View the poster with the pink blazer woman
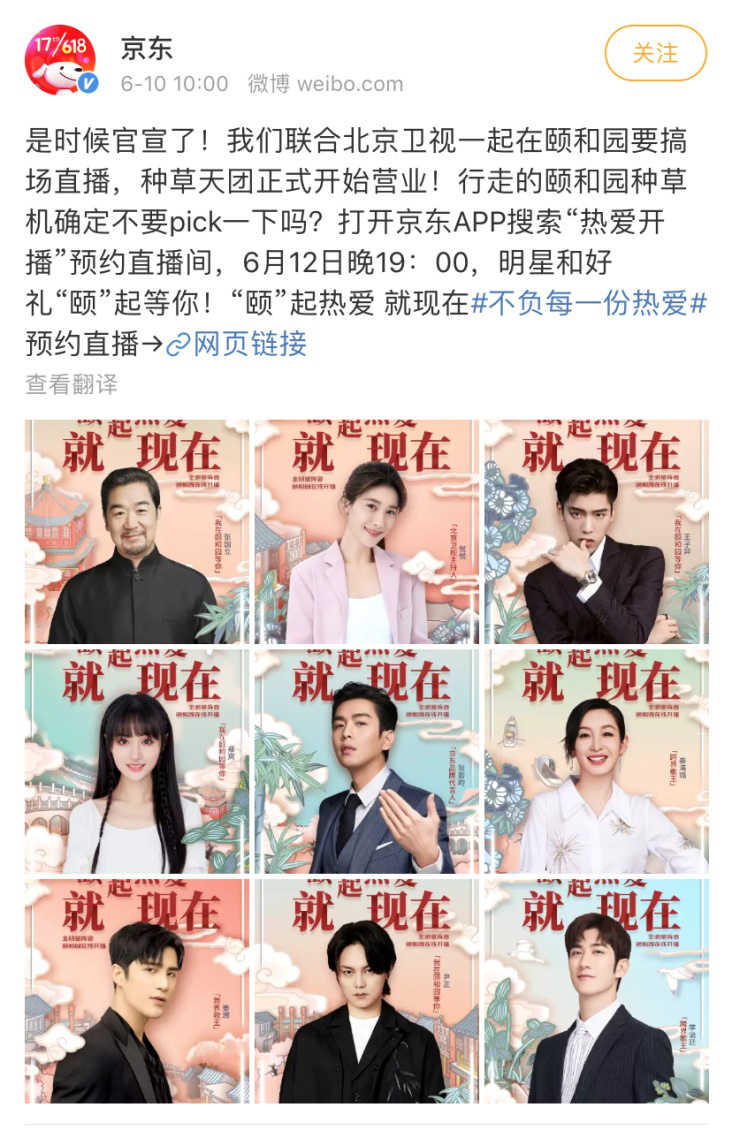The width and height of the screenshot is (732, 1145). [366, 531]
